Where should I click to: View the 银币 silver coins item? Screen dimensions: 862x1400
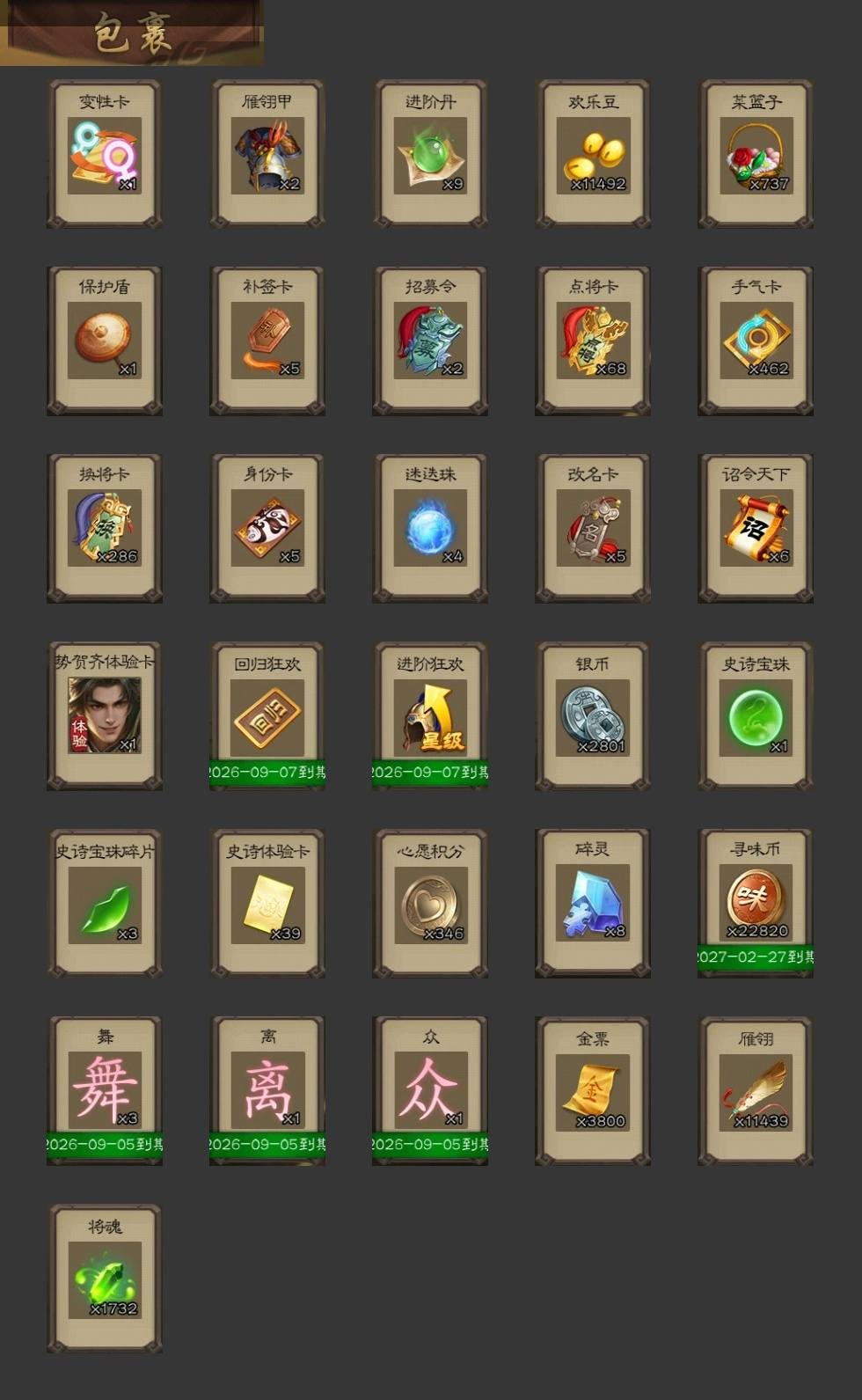tap(593, 715)
